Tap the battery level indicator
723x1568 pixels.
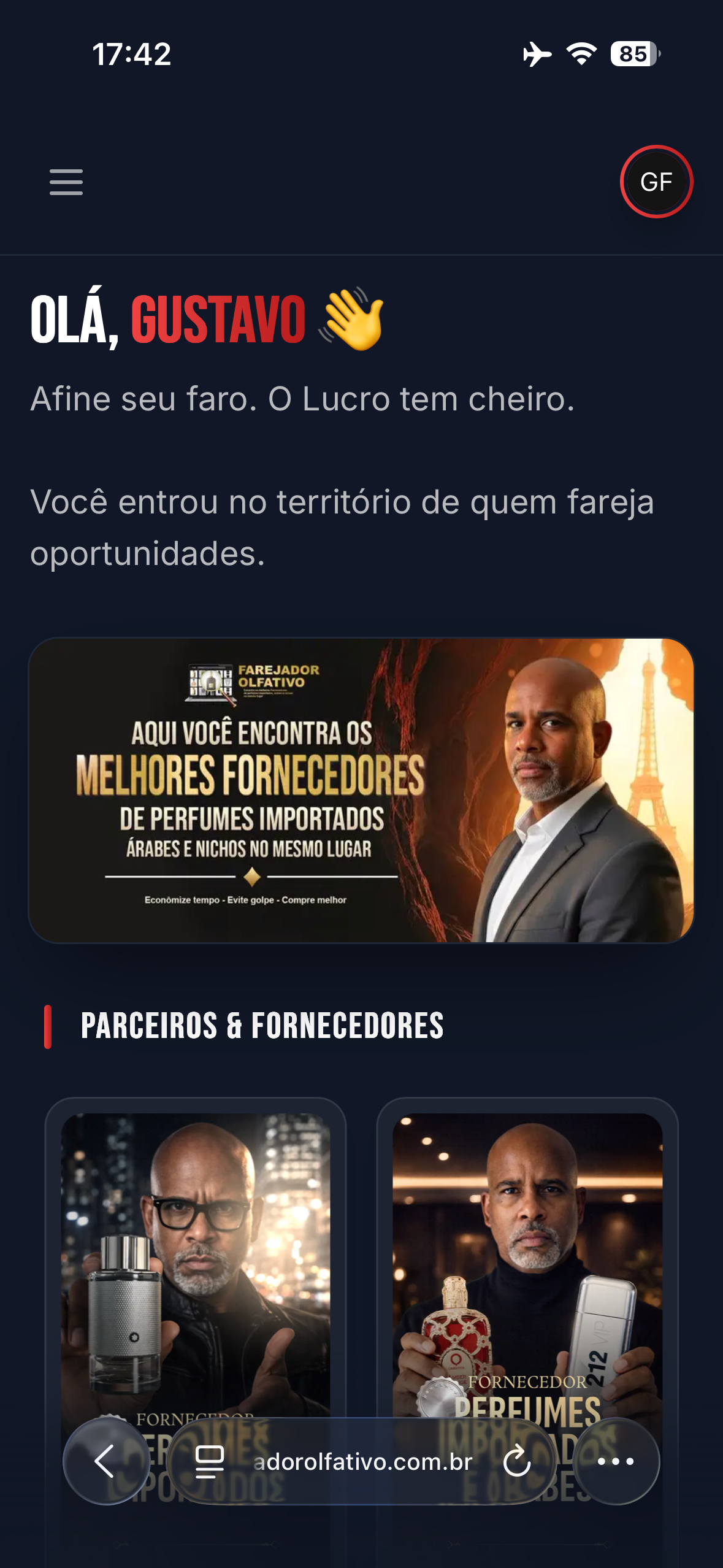[x=632, y=54]
